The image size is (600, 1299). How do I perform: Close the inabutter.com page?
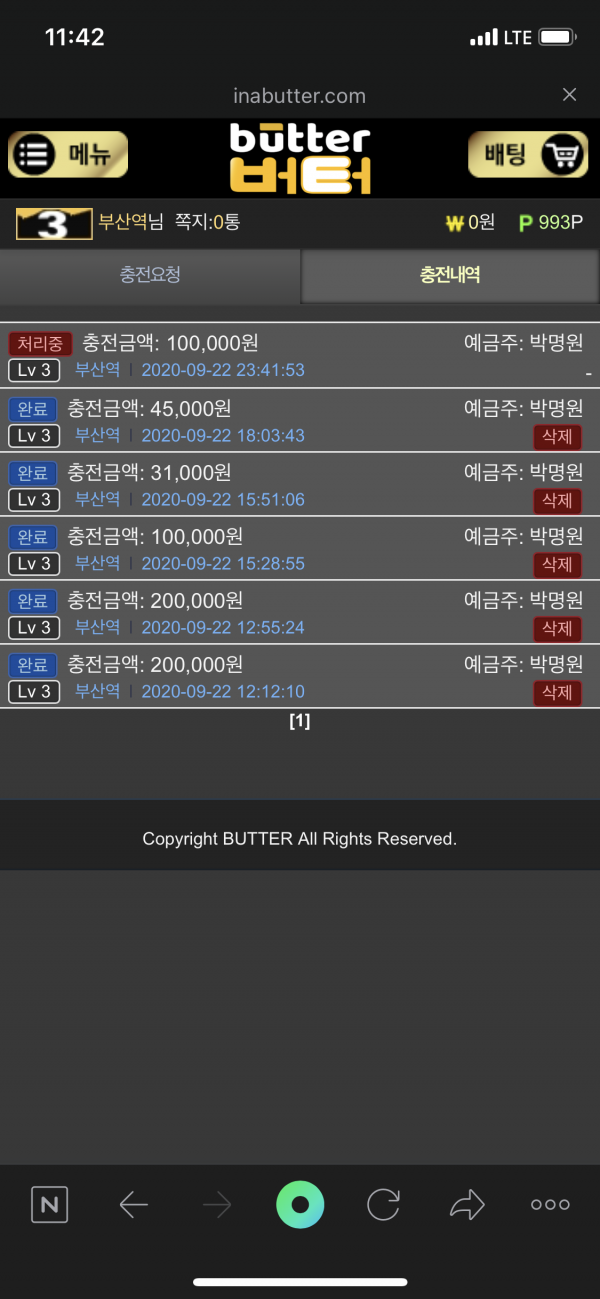pyautogui.click(x=569, y=95)
